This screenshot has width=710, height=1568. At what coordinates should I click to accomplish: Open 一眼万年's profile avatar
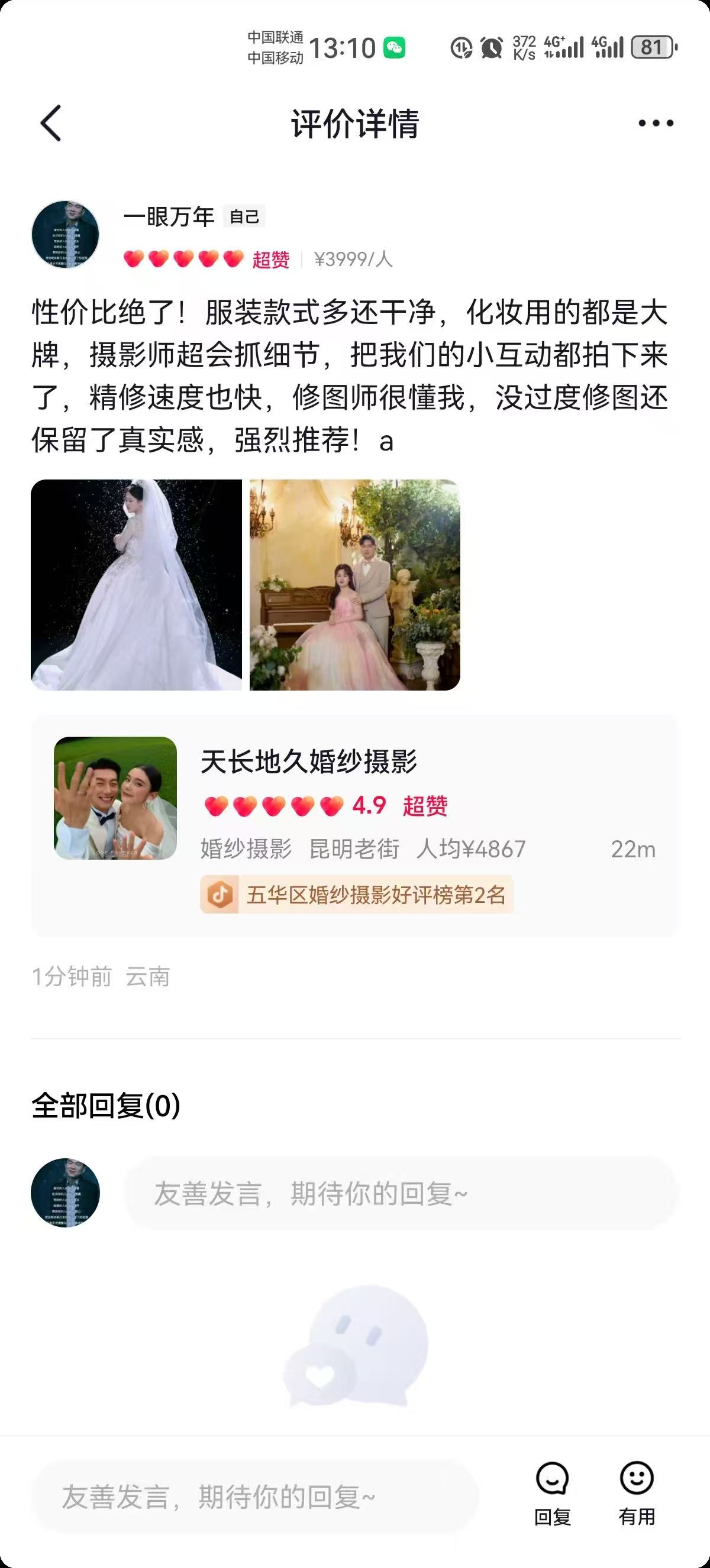65,234
